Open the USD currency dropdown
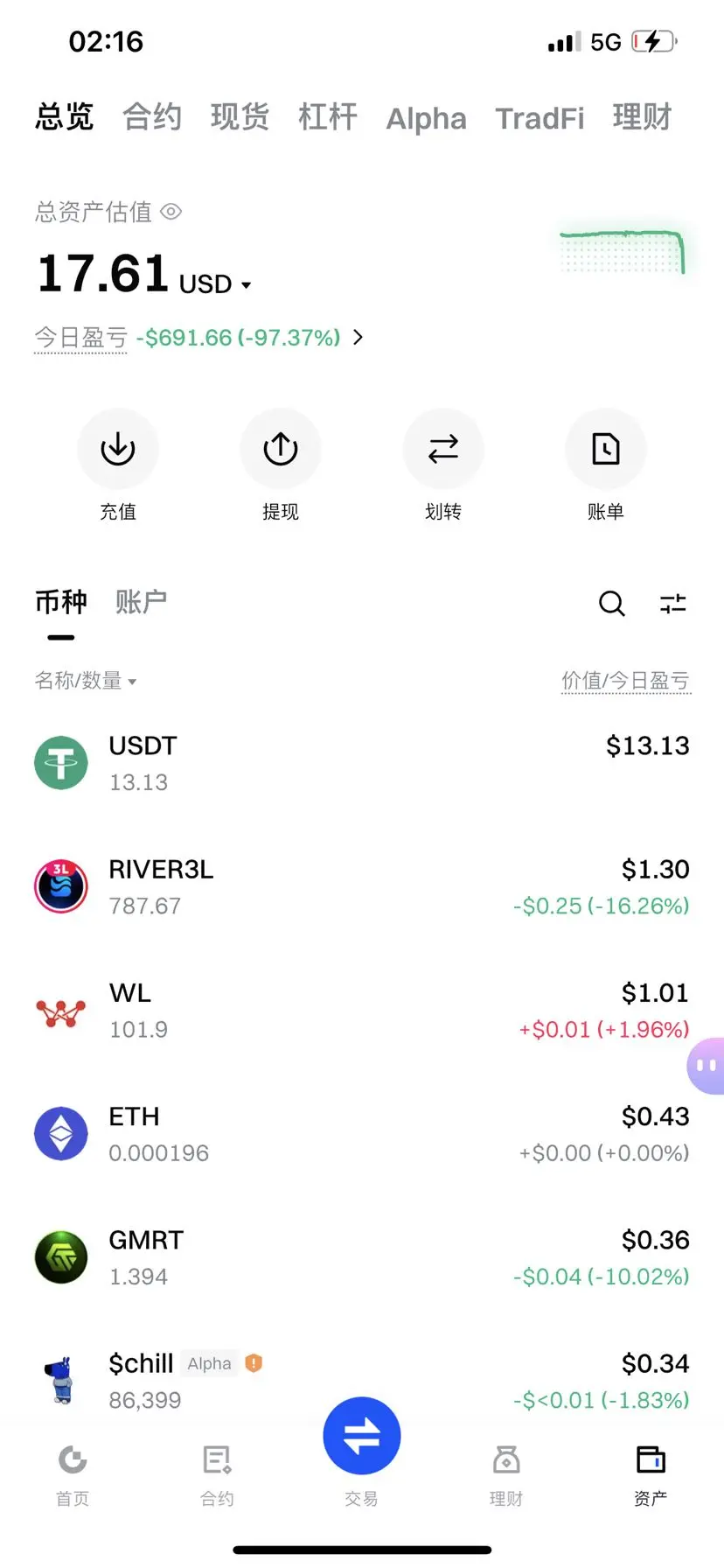Screen dimensions: 724x1568 point(215,284)
